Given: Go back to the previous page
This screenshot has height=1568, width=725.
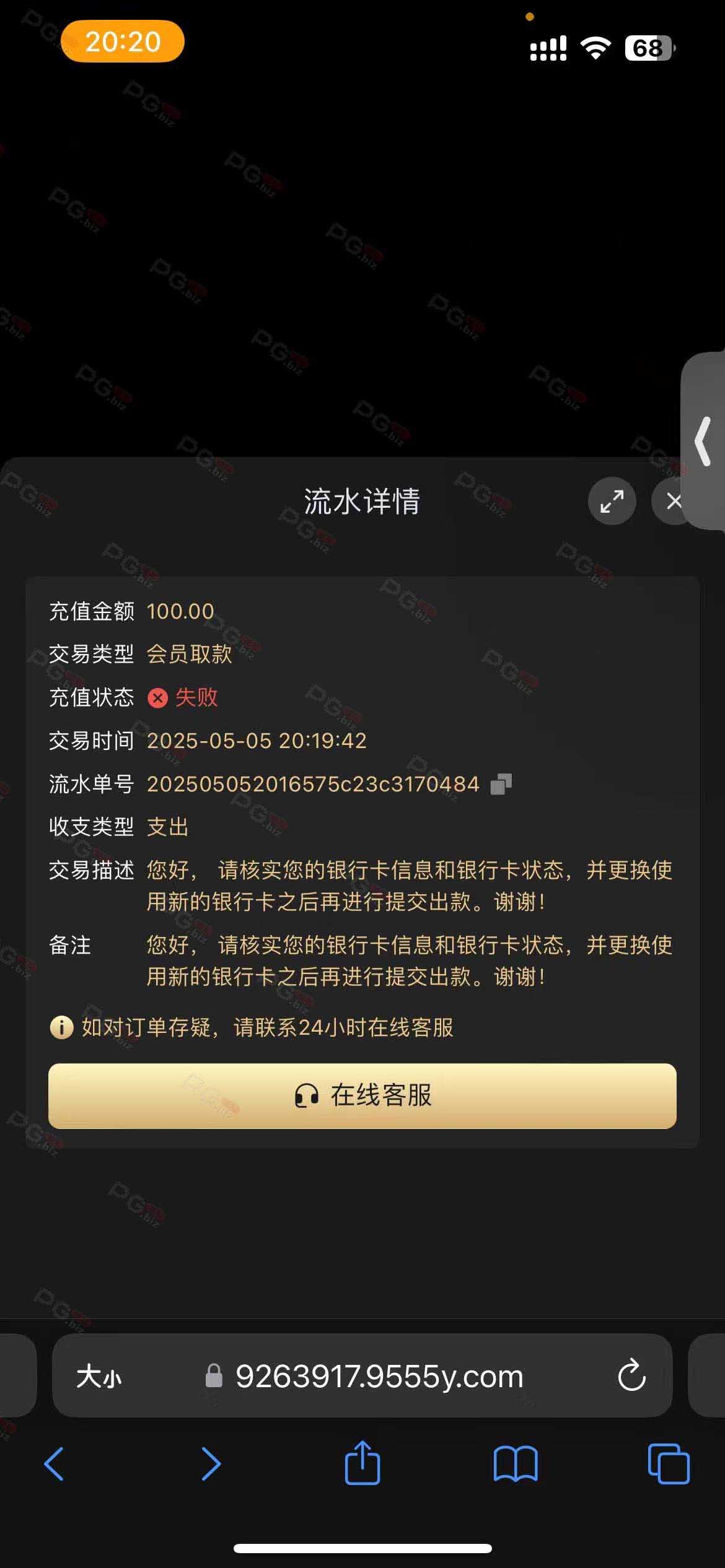Looking at the screenshot, I should click(54, 1464).
